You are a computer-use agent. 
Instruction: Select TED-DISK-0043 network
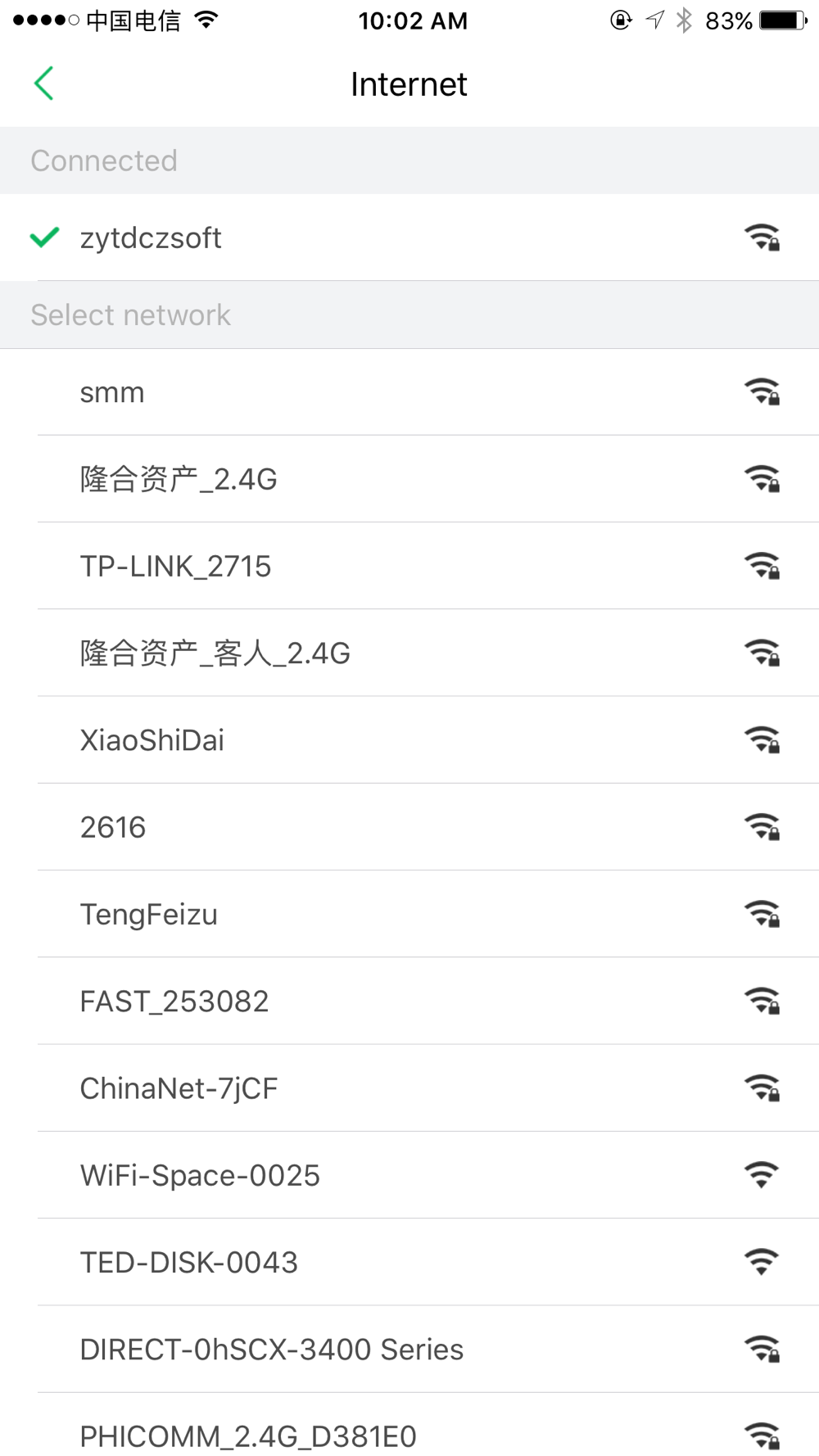pos(409,1262)
